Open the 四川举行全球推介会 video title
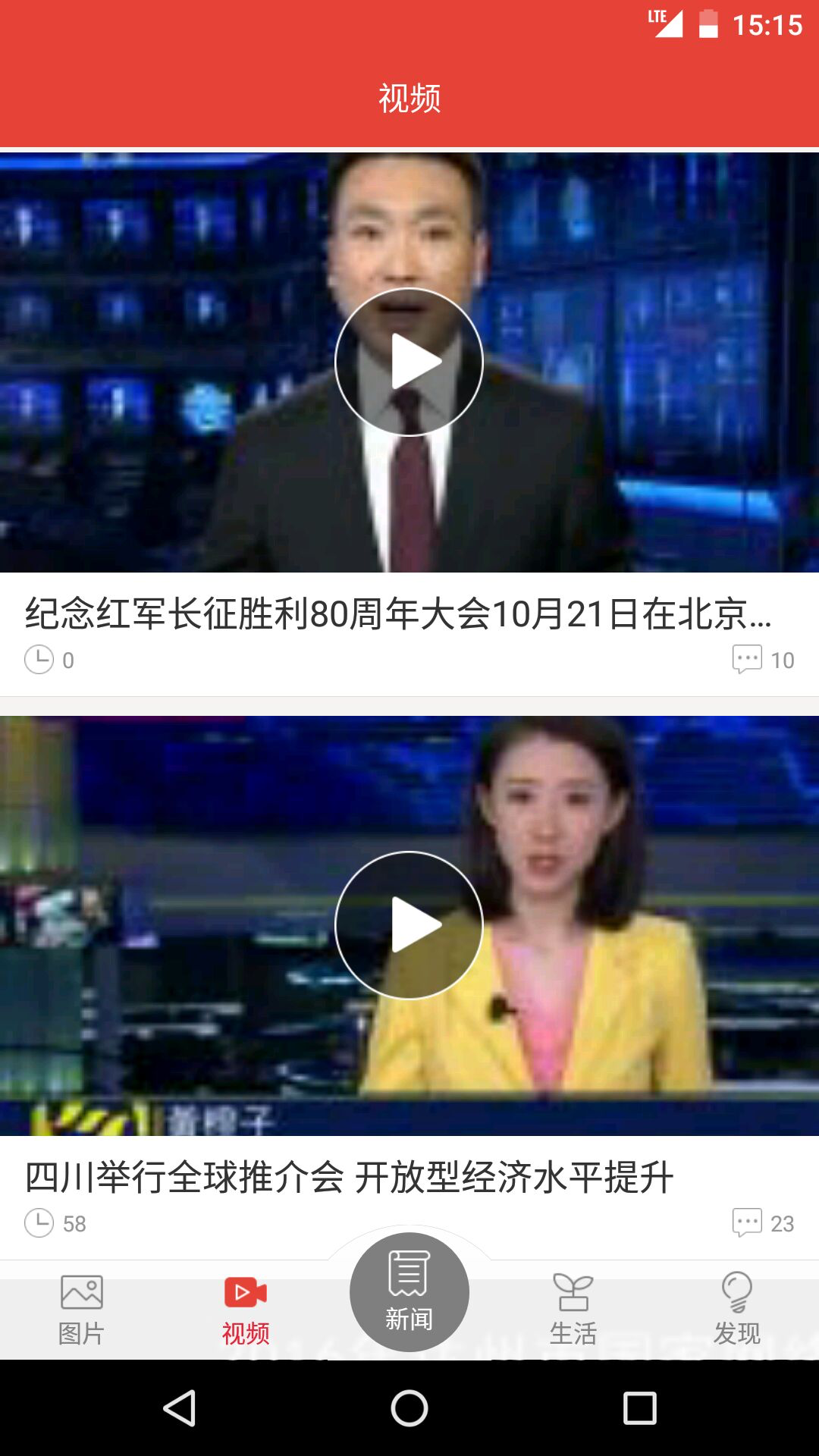The width and height of the screenshot is (819, 1456). tap(349, 1178)
